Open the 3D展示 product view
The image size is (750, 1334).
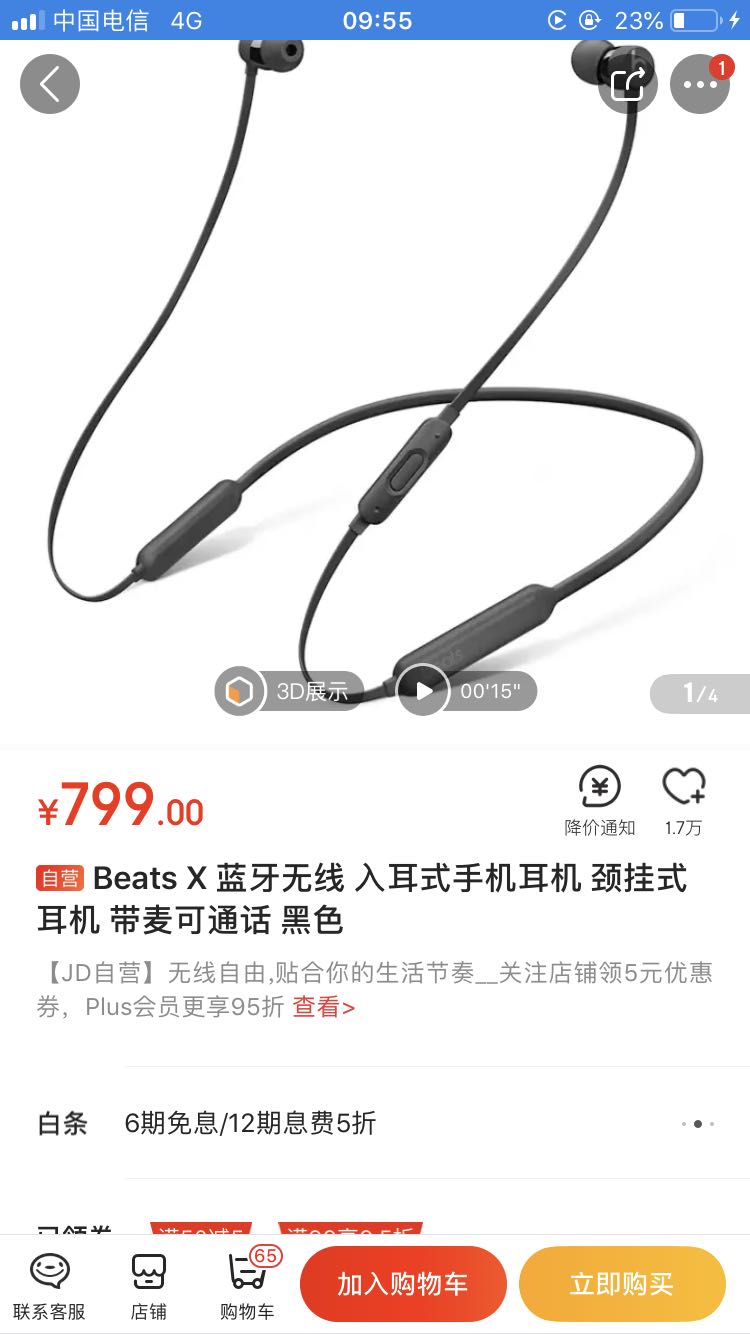click(x=288, y=691)
